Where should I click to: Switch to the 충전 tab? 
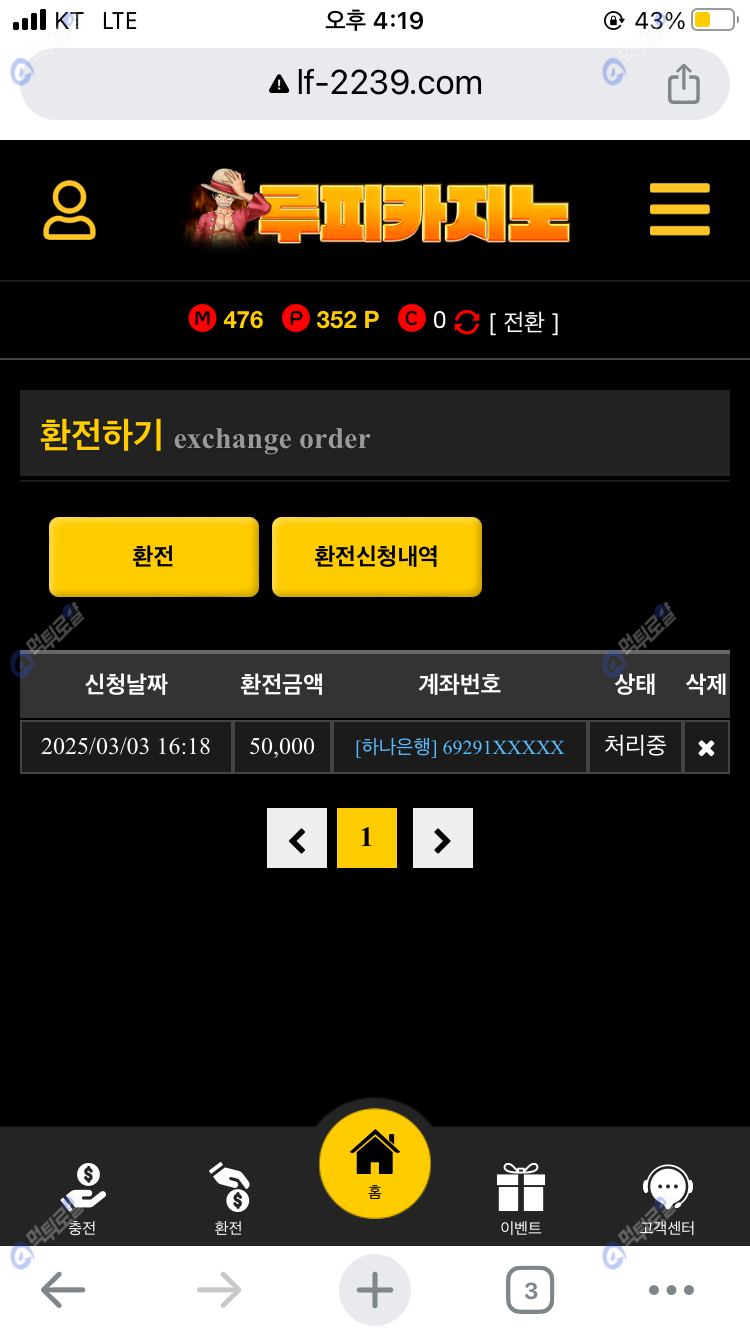point(83,1198)
